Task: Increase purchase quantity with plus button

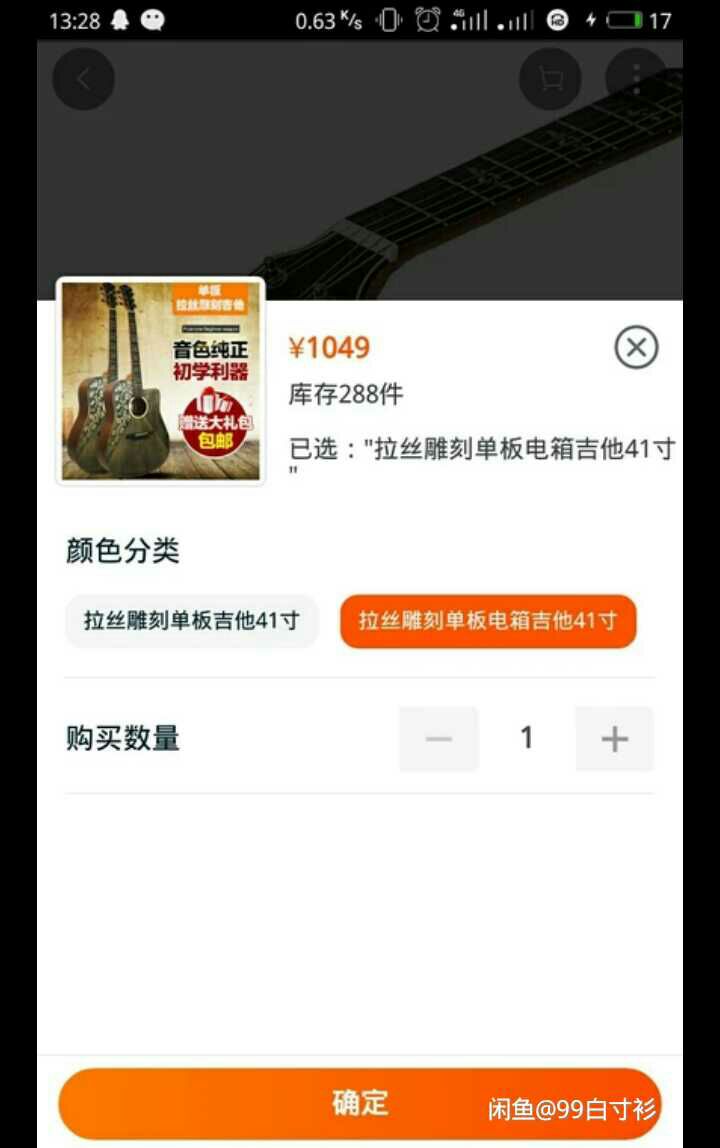Action: click(614, 739)
